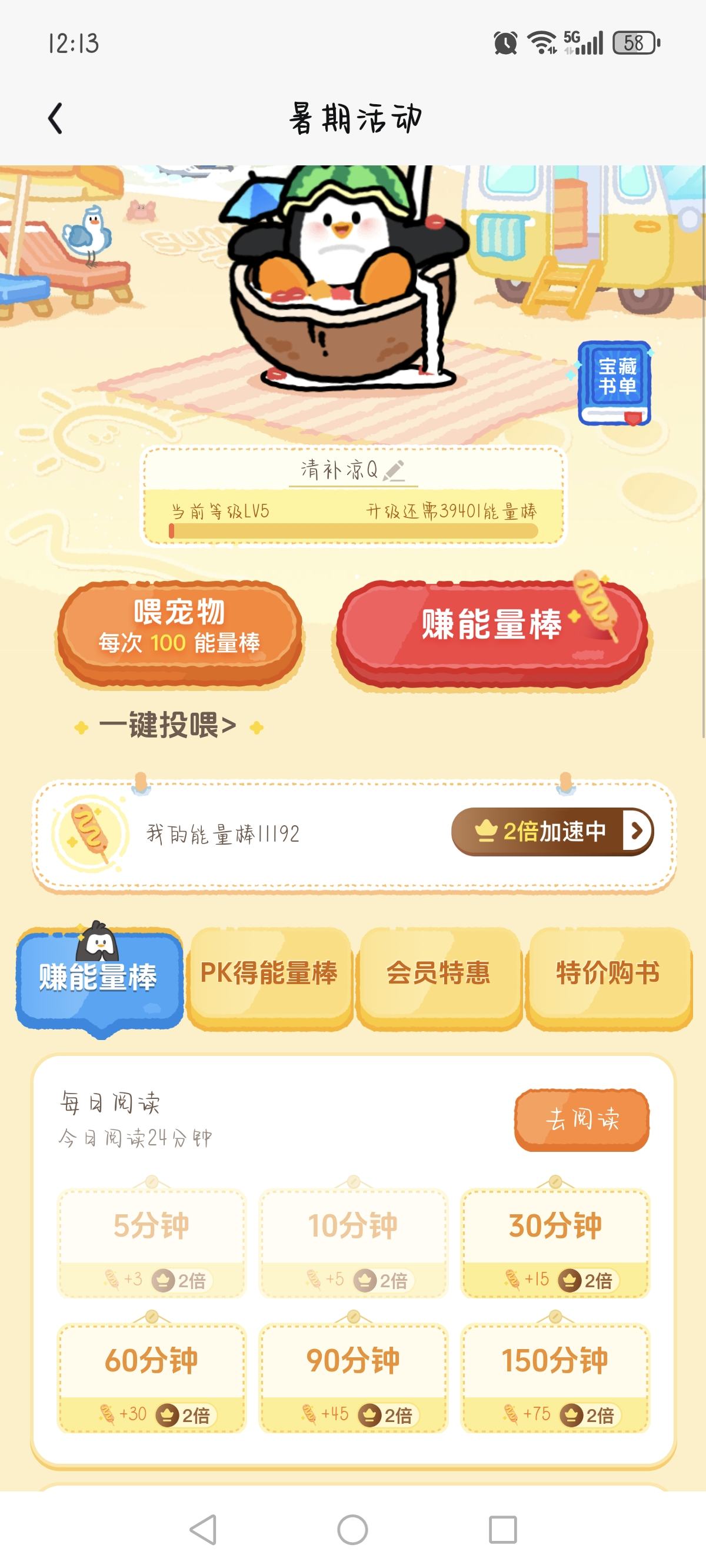The height and width of the screenshot is (1568, 706).
Task: Tap 去阅读 to start reading
Action: coord(582,1119)
